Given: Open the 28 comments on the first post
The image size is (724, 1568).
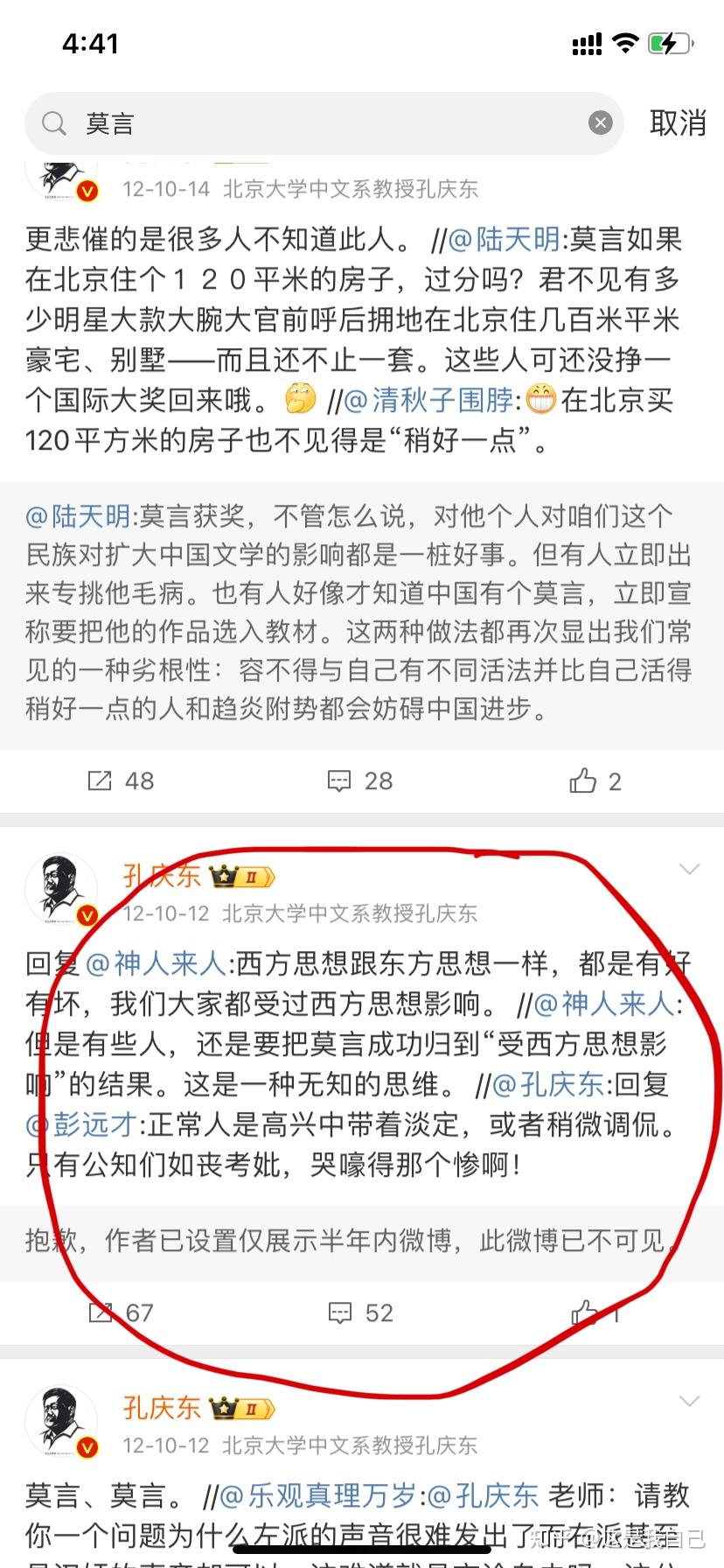Looking at the screenshot, I should pos(360,780).
